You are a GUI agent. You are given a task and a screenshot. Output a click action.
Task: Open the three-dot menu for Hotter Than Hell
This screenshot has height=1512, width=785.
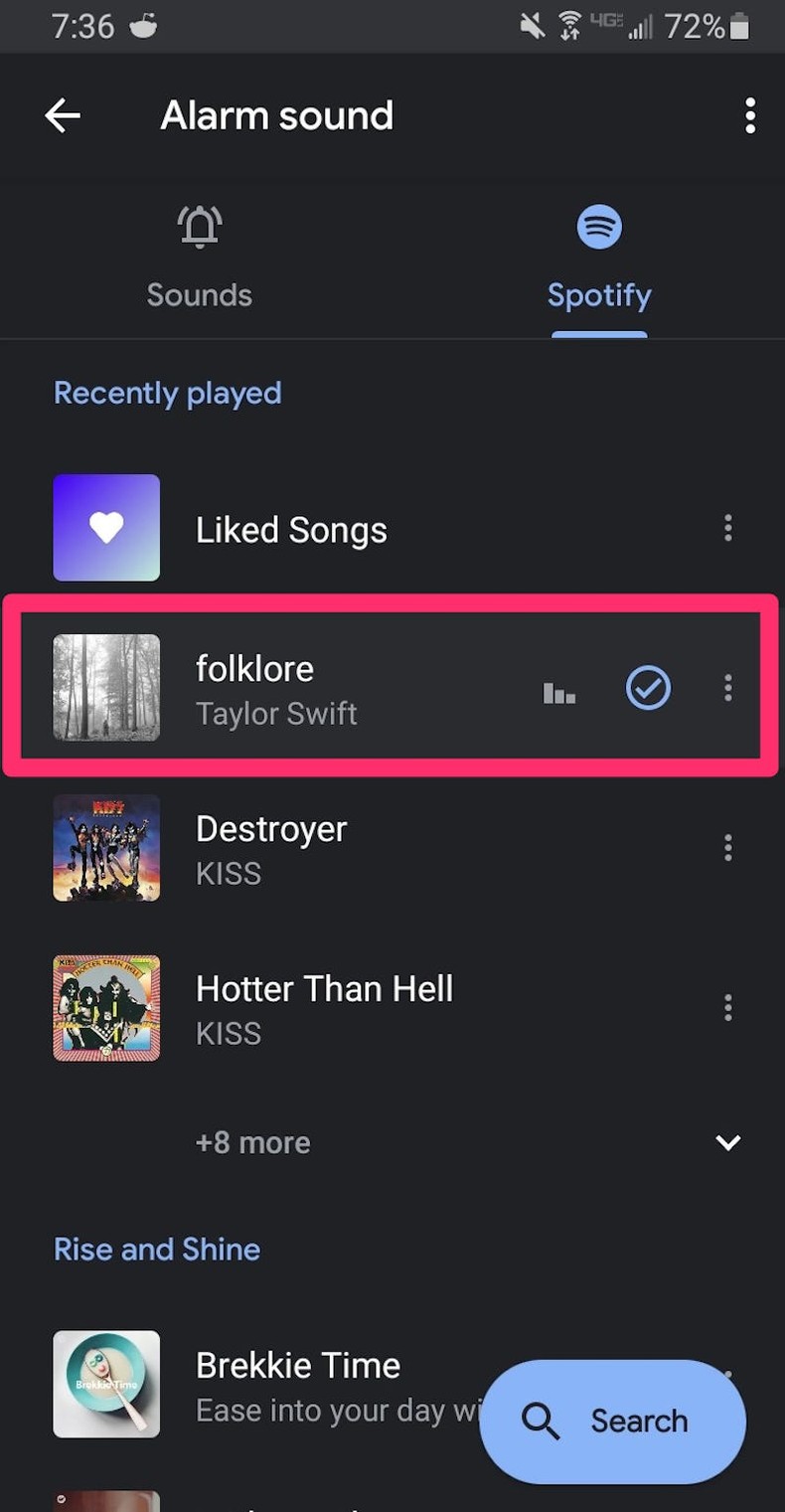click(x=727, y=1008)
